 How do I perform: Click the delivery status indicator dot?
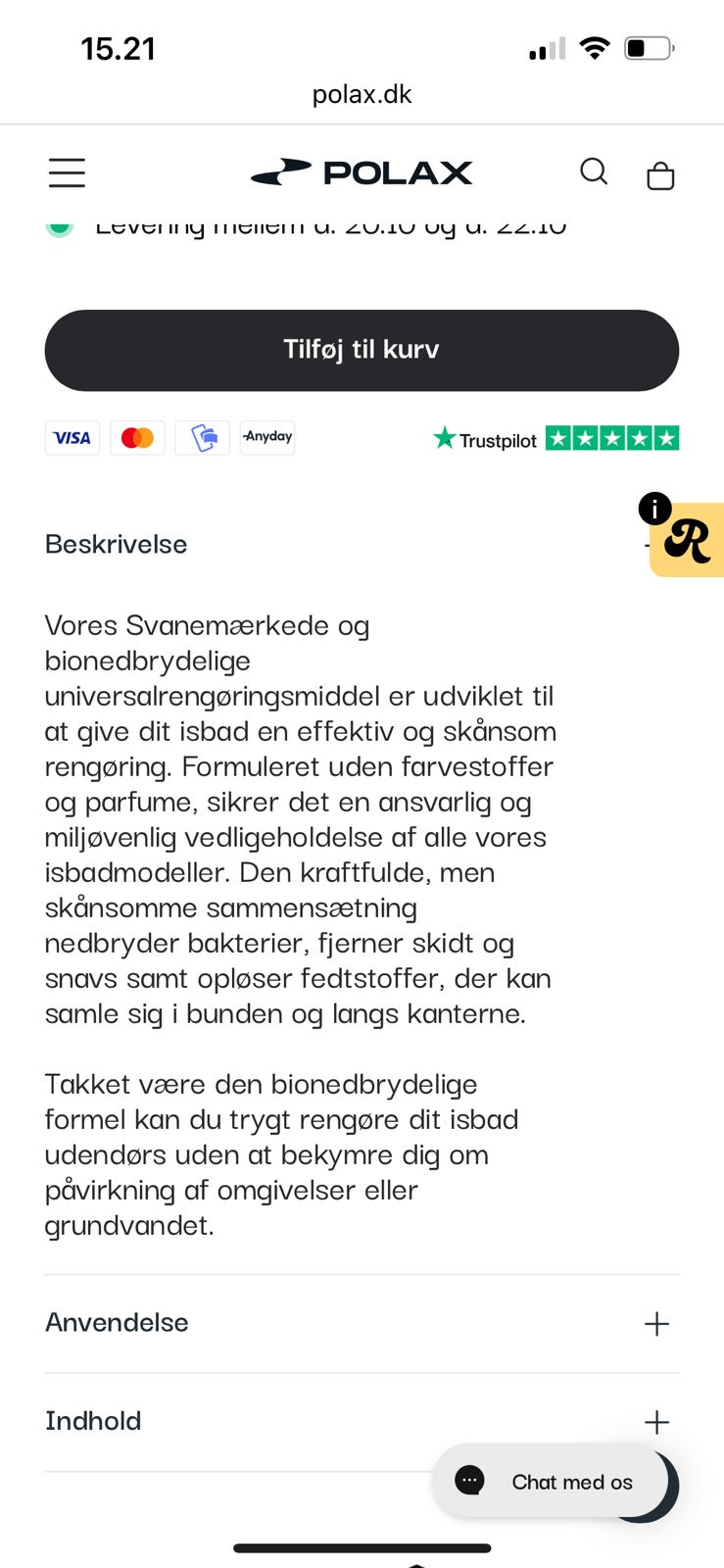click(x=60, y=225)
